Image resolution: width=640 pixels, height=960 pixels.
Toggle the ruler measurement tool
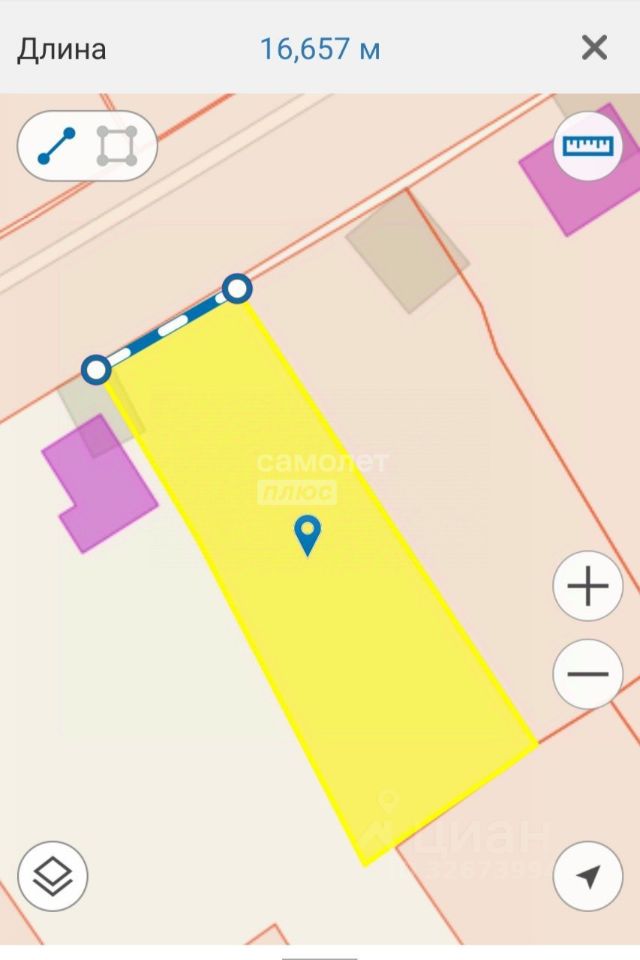click(587, 146)
